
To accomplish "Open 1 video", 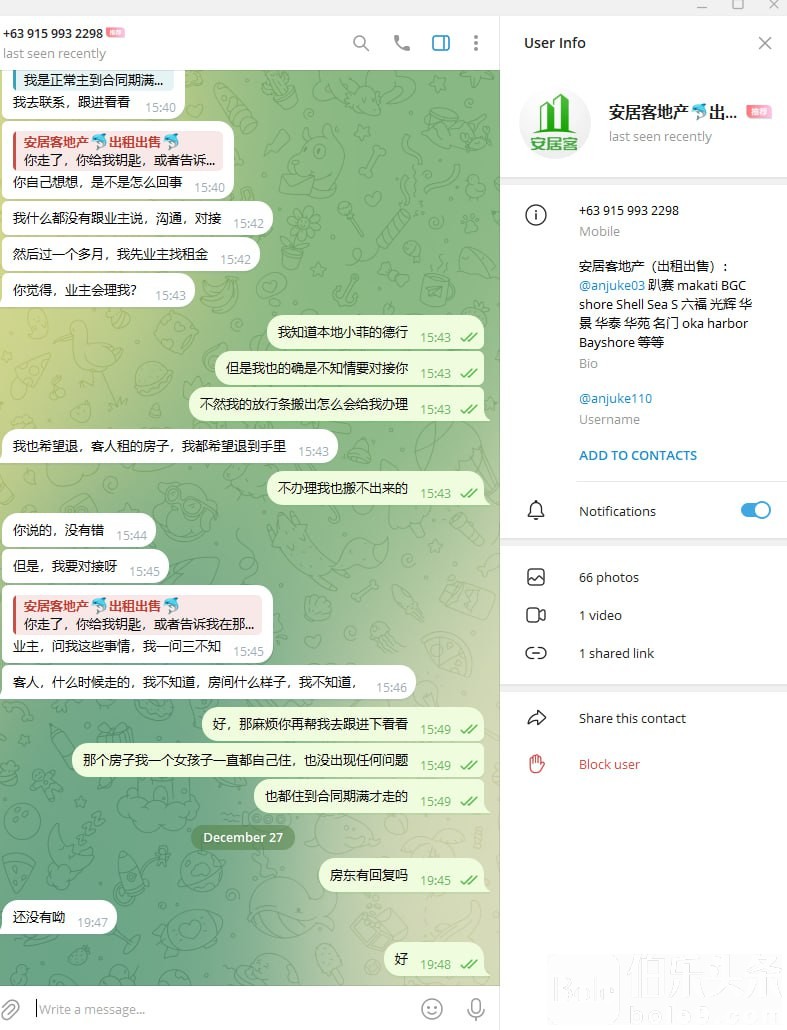I will coord(600,615).
